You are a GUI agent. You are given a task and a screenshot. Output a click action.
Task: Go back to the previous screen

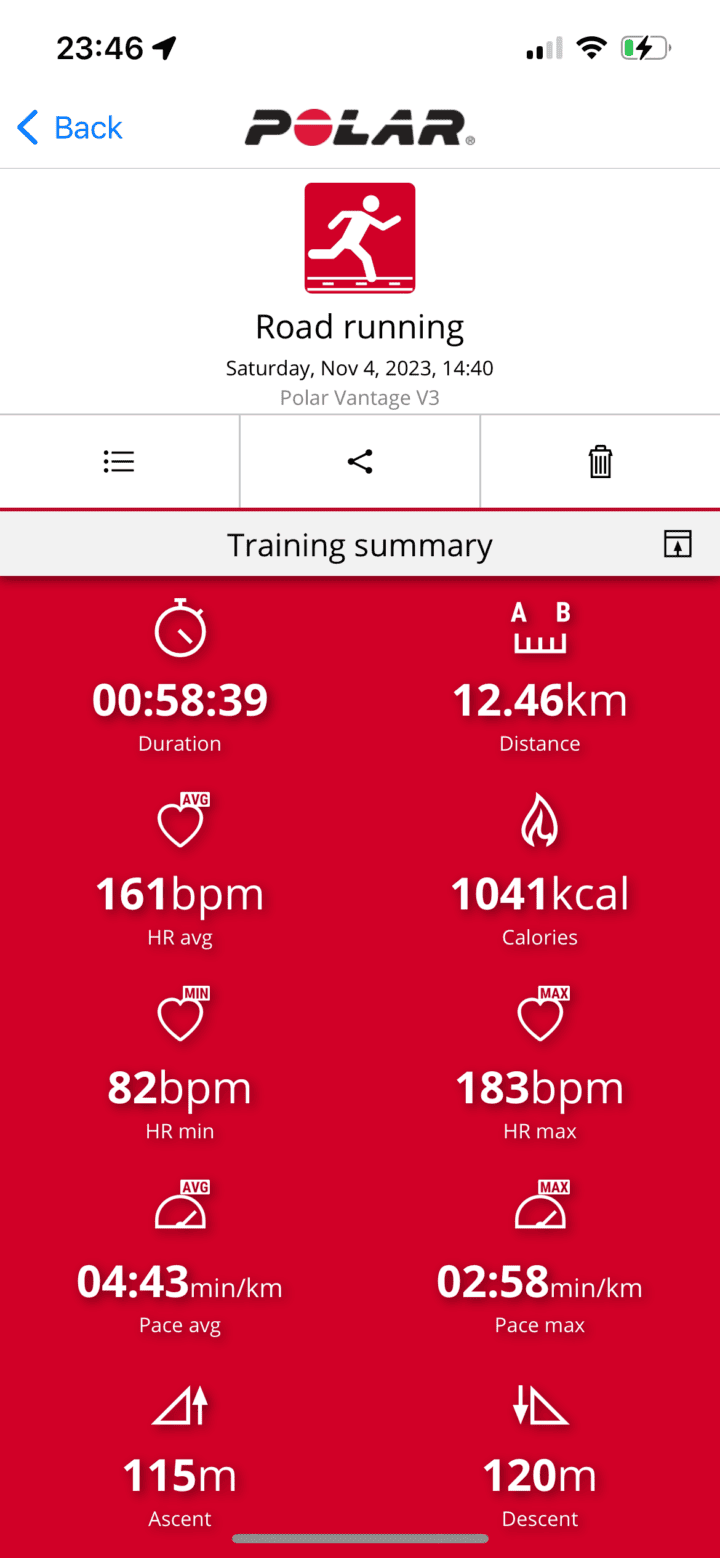pos(70,128)
